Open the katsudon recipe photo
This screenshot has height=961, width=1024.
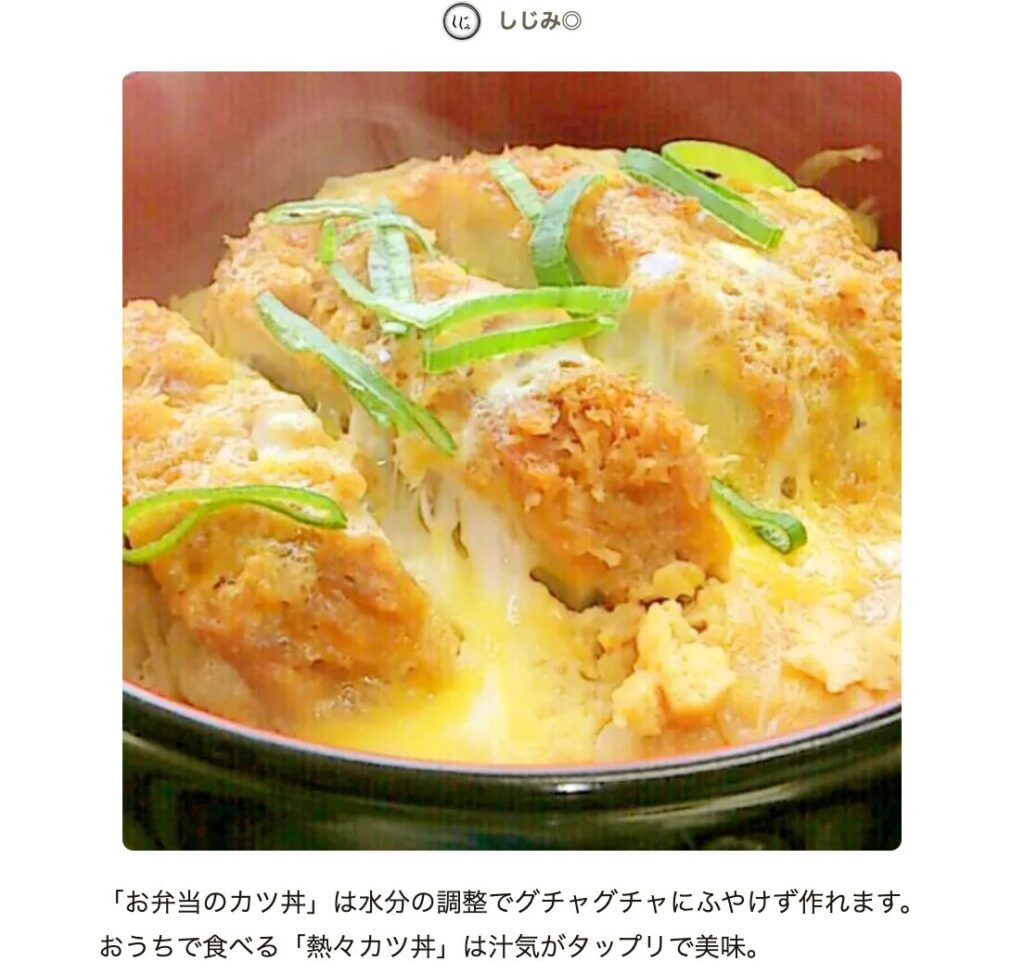(512, 460)
